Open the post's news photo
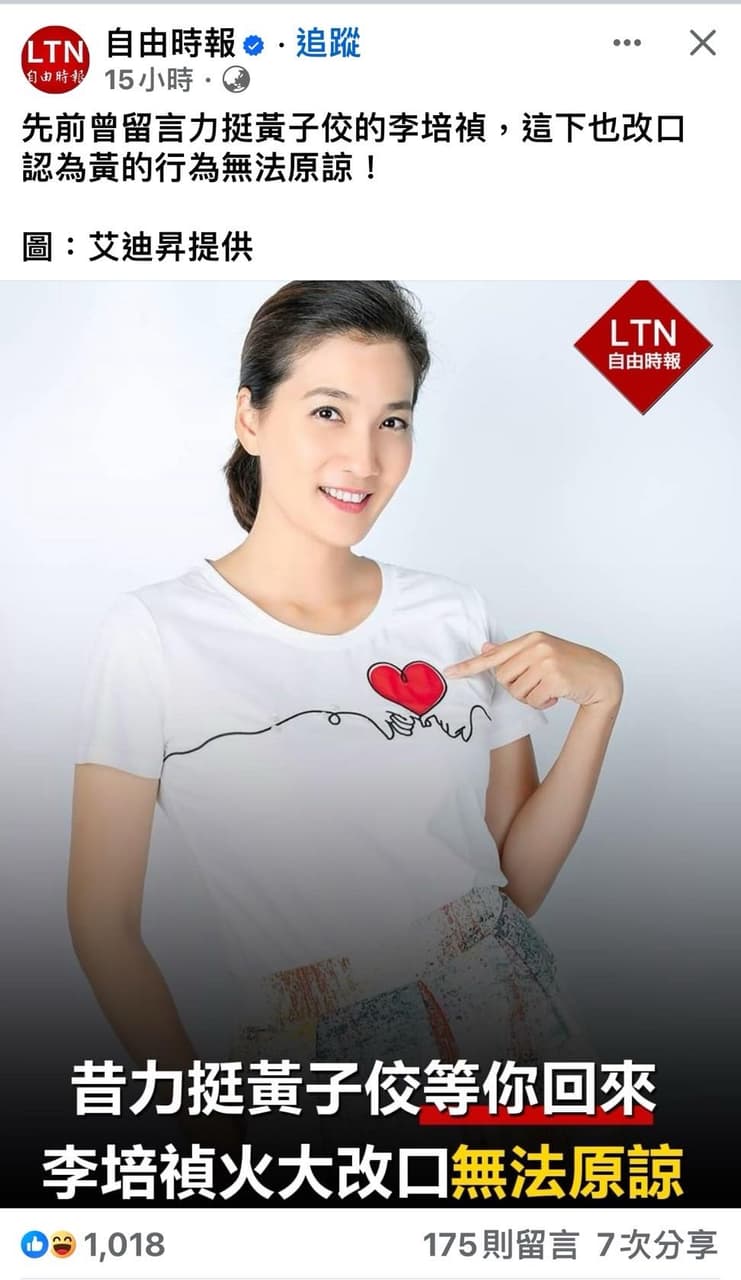This screenshot has width=741, height=1280. click(370, 744)
